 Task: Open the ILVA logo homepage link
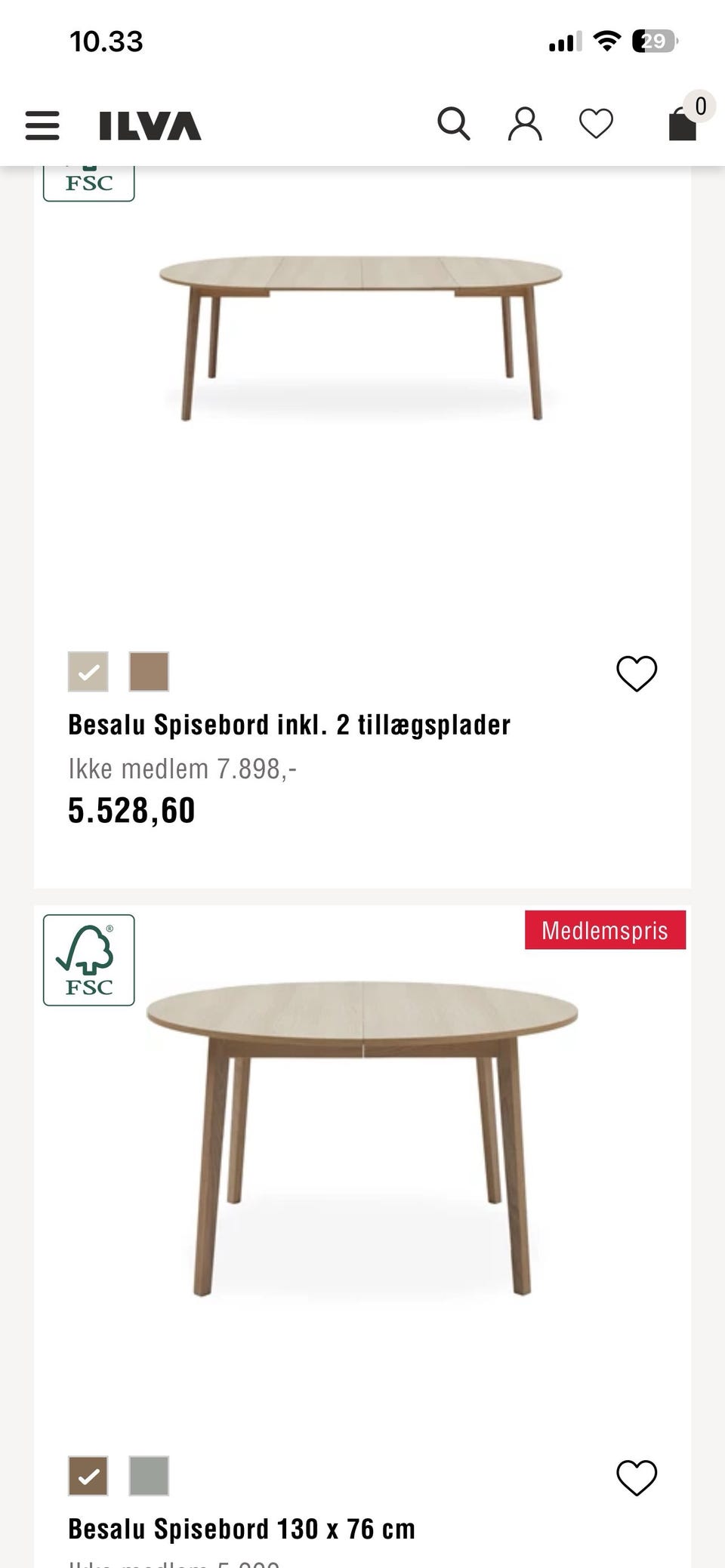coord(150,126)
